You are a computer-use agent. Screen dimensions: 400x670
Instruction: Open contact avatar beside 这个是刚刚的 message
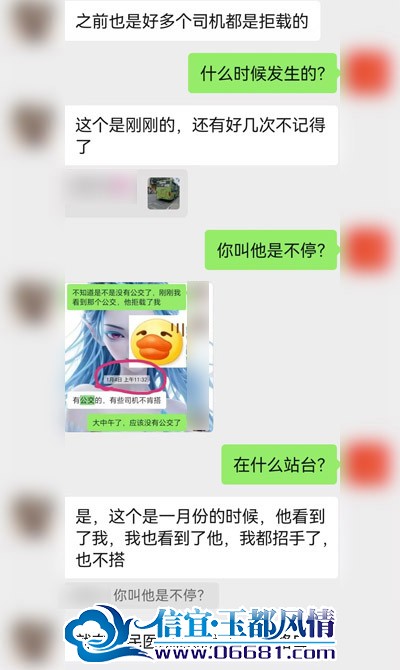[32, 126]
